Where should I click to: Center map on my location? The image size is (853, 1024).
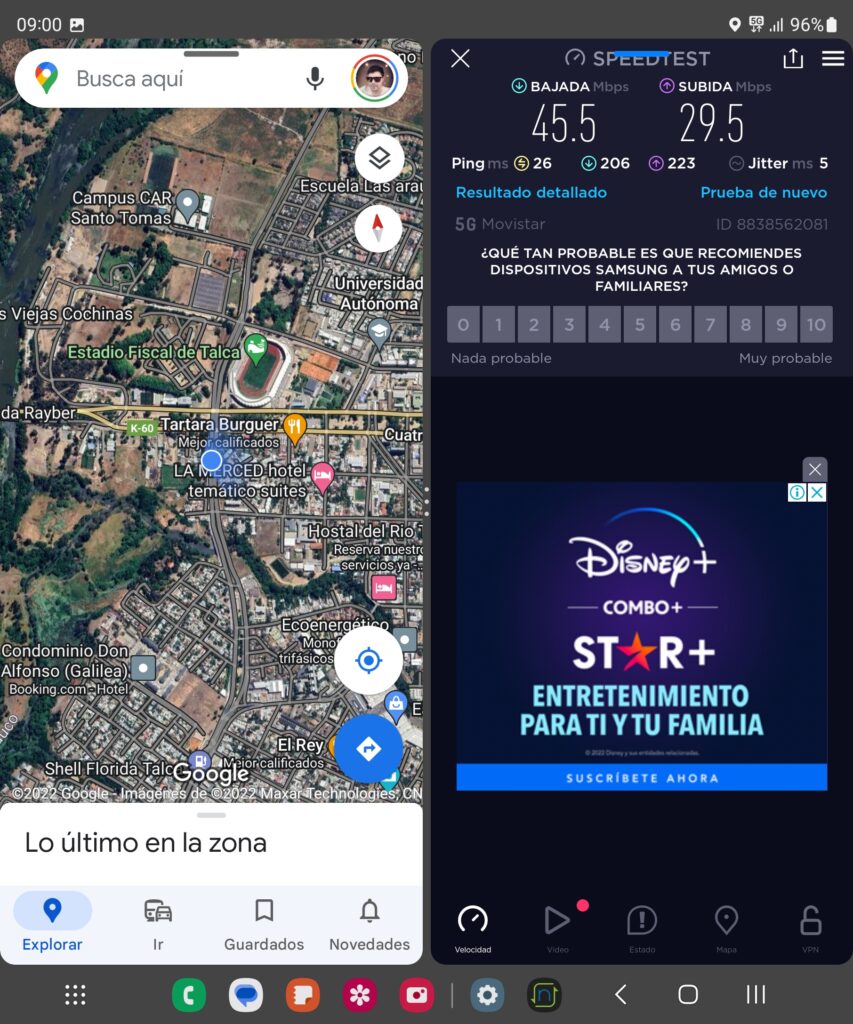point(368,661)
